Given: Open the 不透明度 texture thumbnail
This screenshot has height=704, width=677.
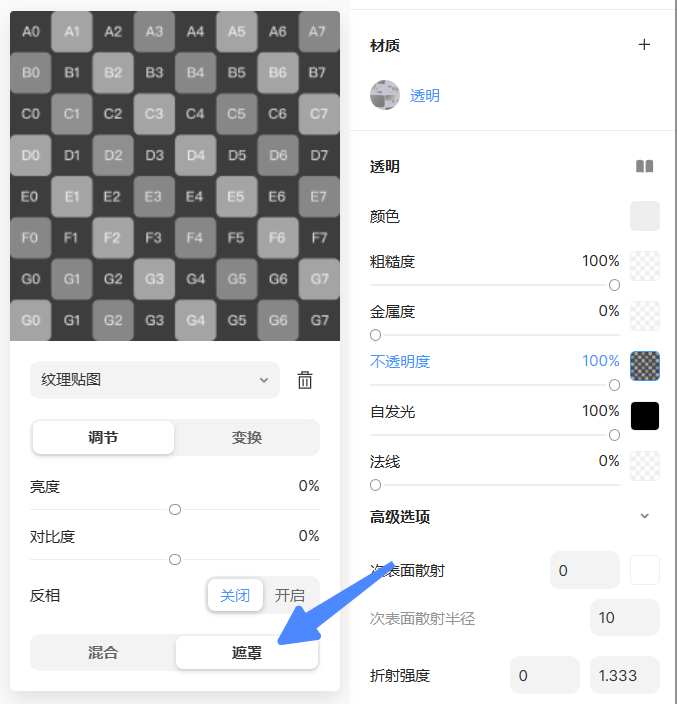Looking at the screenshot, I should [x=644, y=366].
